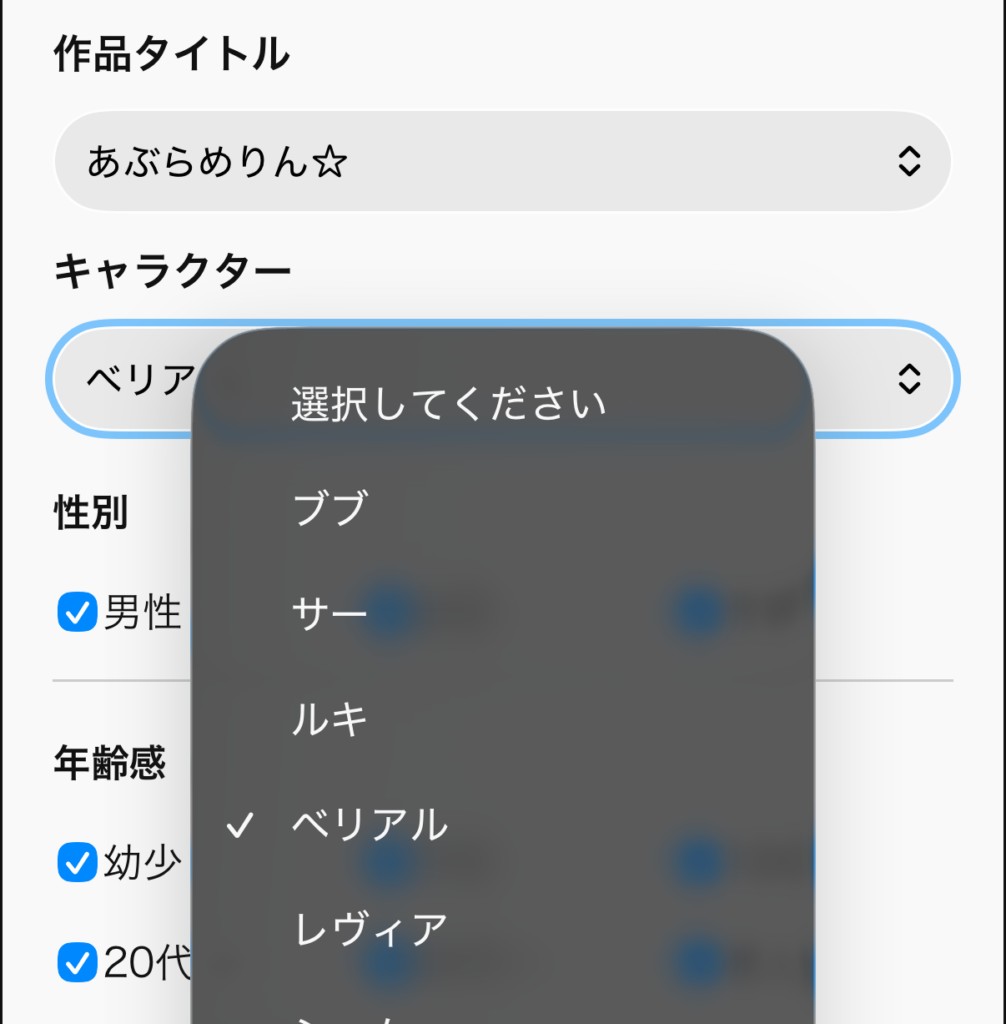Select ルキ as the character
The image size is (1006, 1024).
coord(330,719)
